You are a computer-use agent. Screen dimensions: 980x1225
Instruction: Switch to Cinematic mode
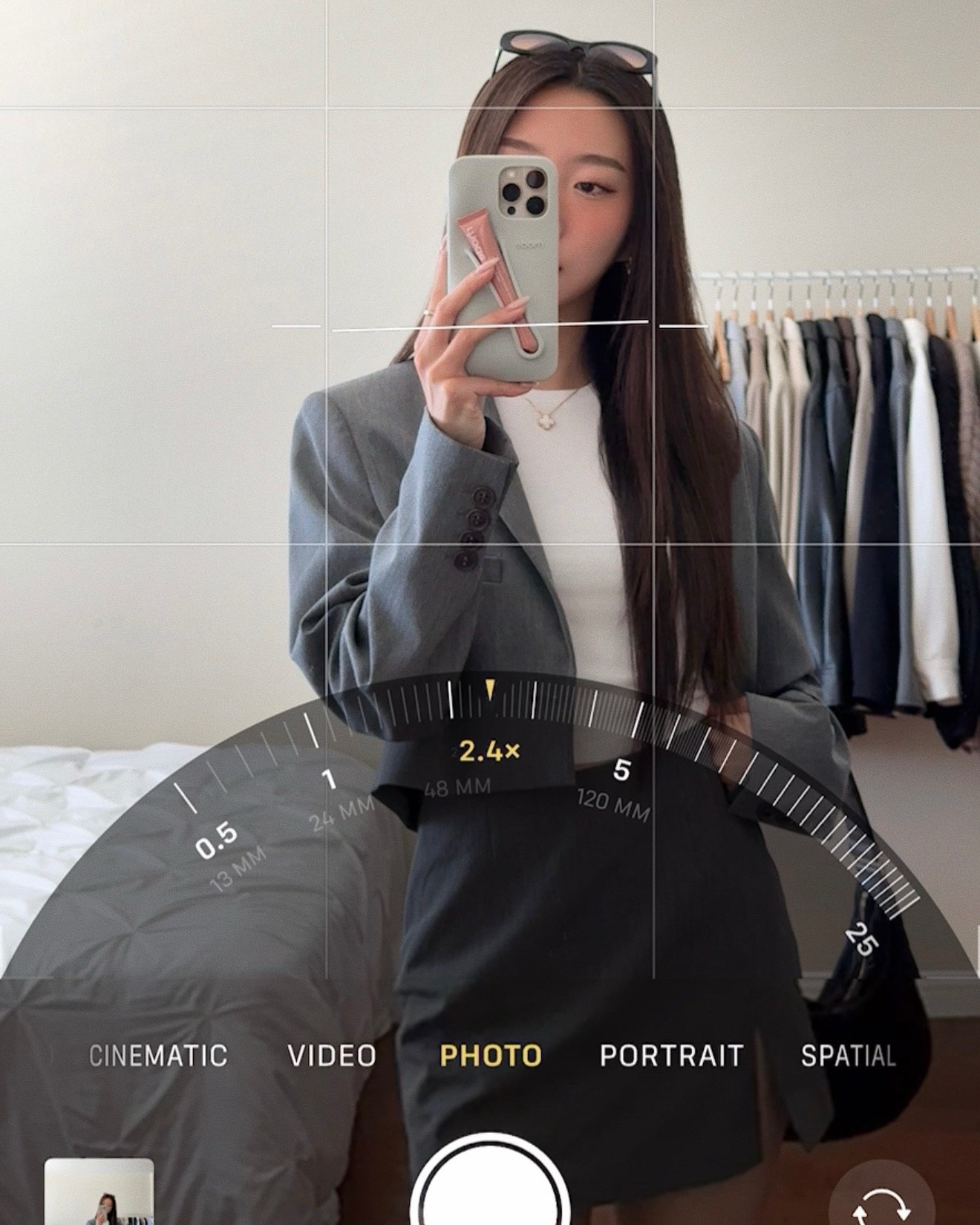pyautogui.click(x=157, y=1055)
